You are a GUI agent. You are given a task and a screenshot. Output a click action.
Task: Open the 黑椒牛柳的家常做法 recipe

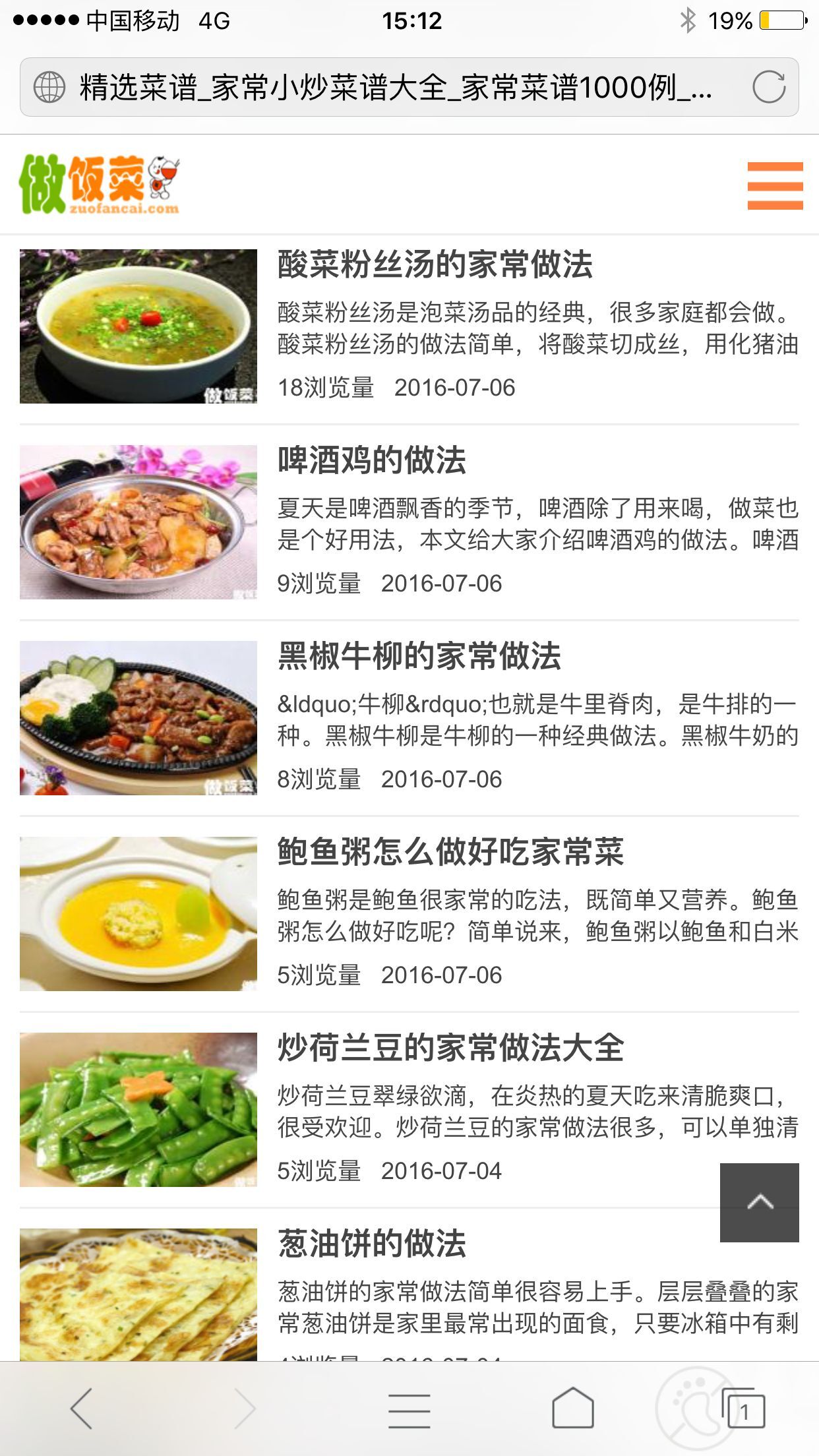tap(419, 657)
